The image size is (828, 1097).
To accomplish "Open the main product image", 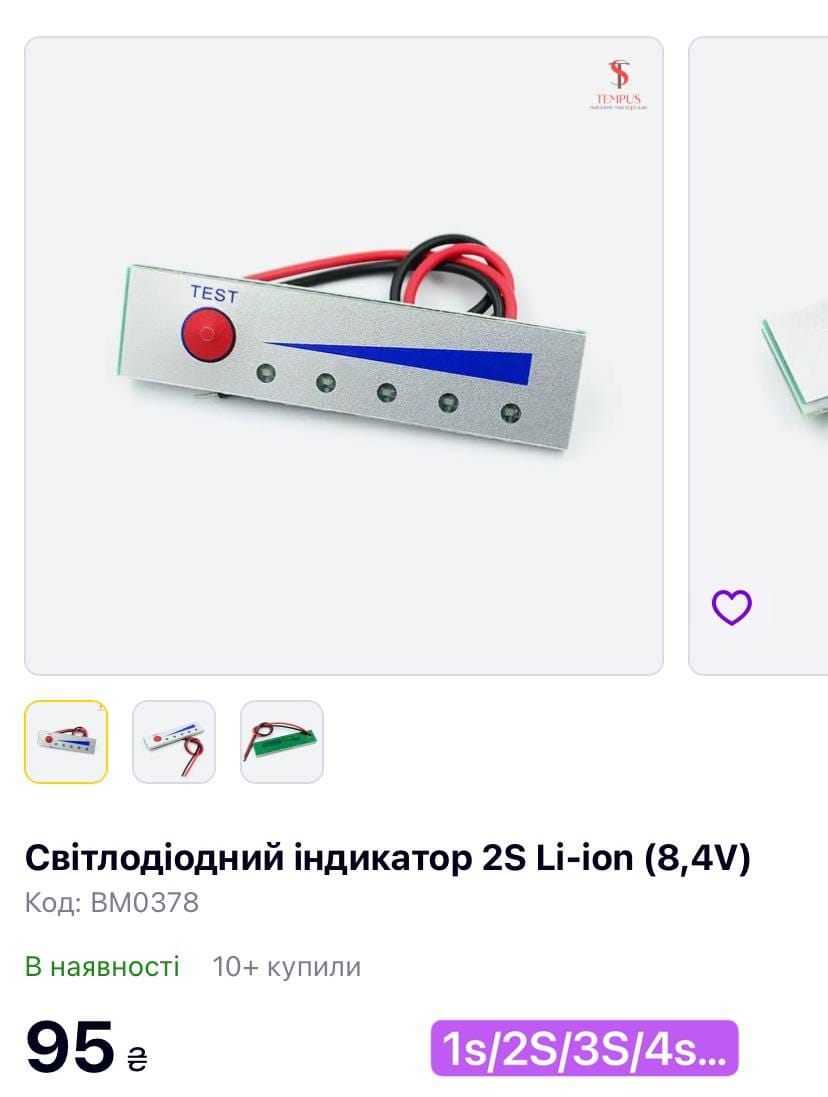I will tap(343, 355).
